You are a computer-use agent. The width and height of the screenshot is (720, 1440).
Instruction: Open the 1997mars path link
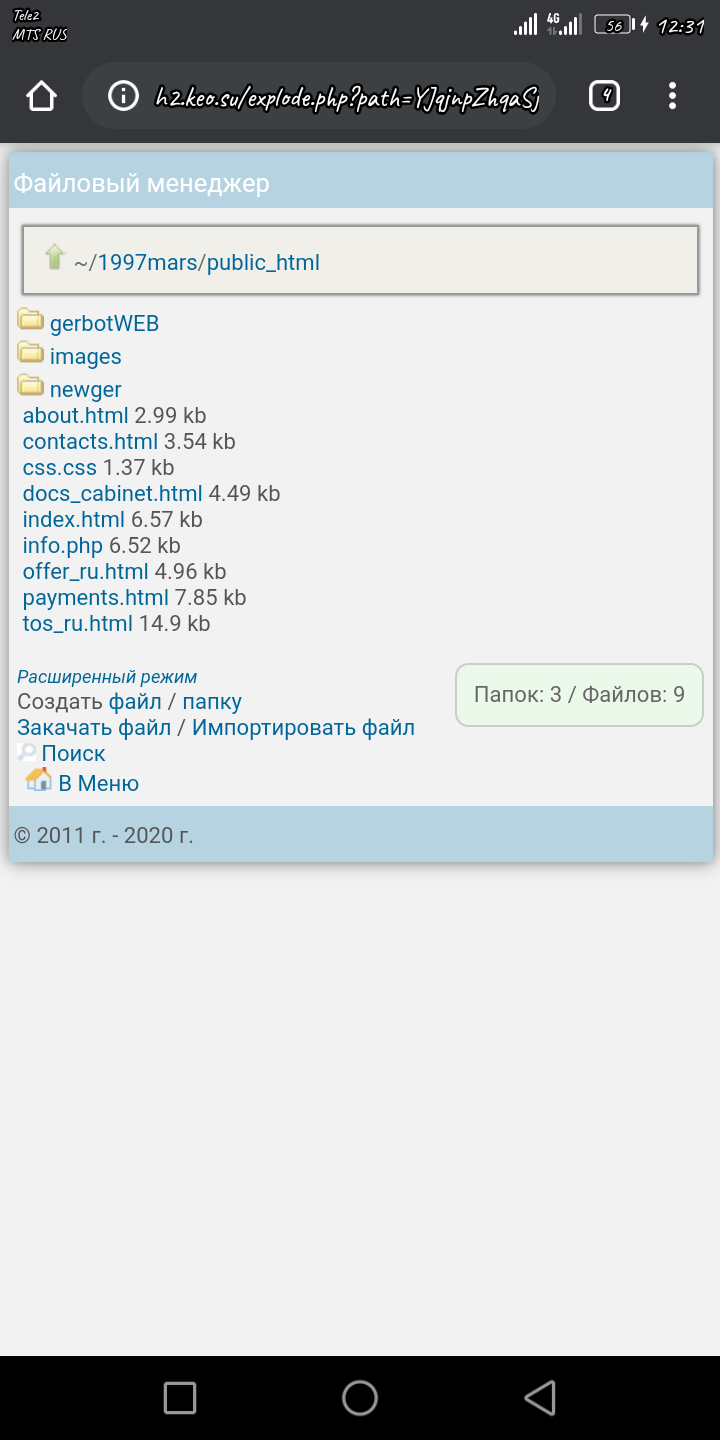[x=148, y=263]
